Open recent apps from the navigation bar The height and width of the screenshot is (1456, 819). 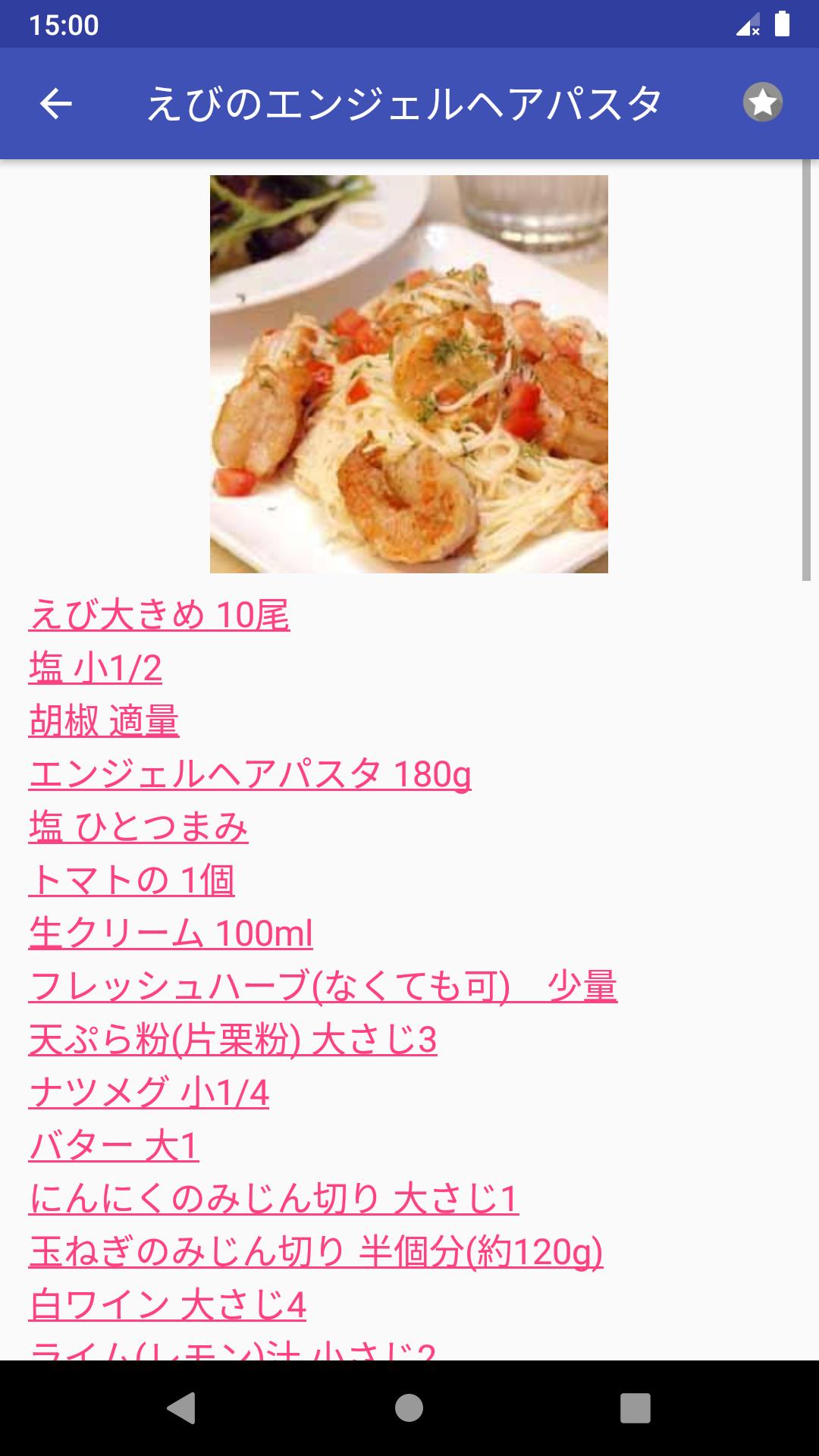[x=635, y=1408]
